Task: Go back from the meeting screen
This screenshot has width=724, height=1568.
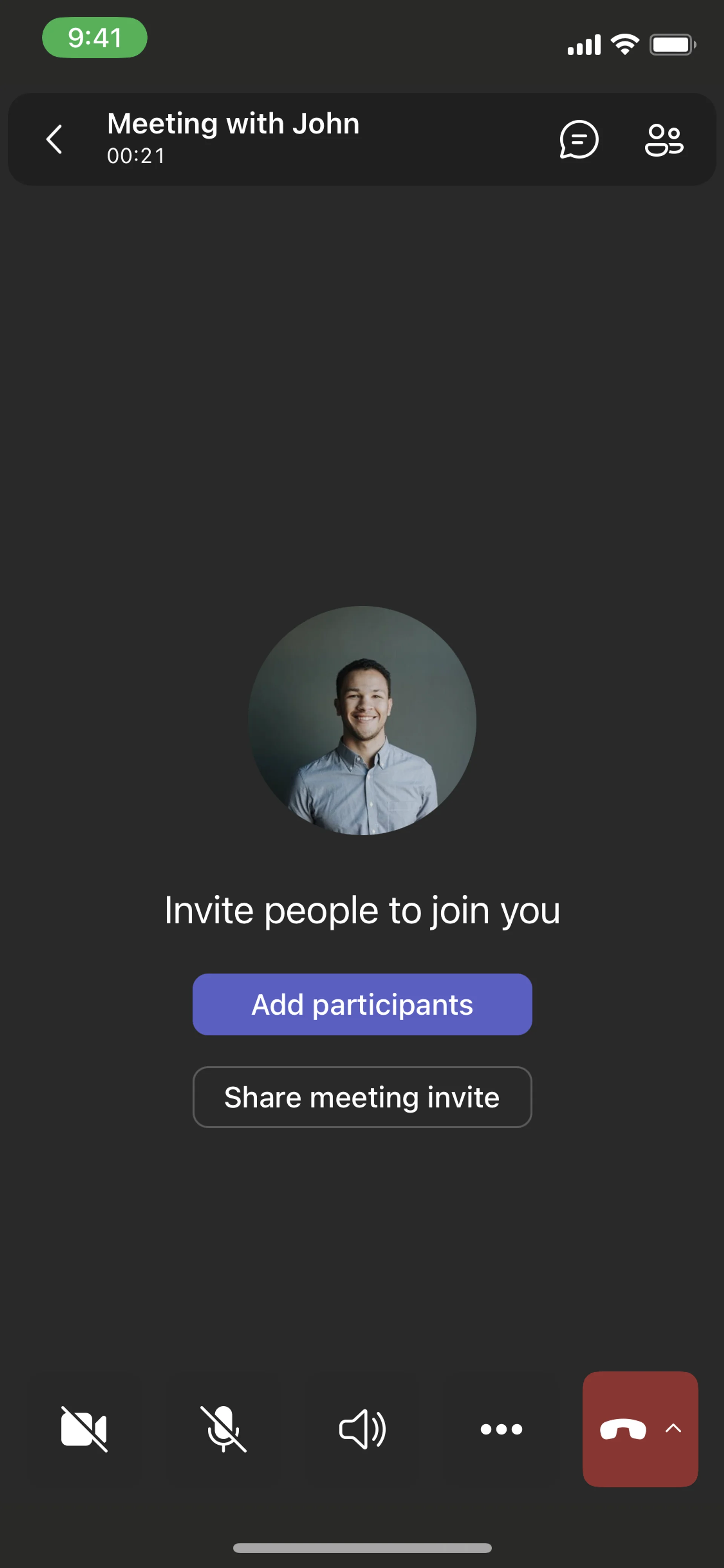Action: 54,140
